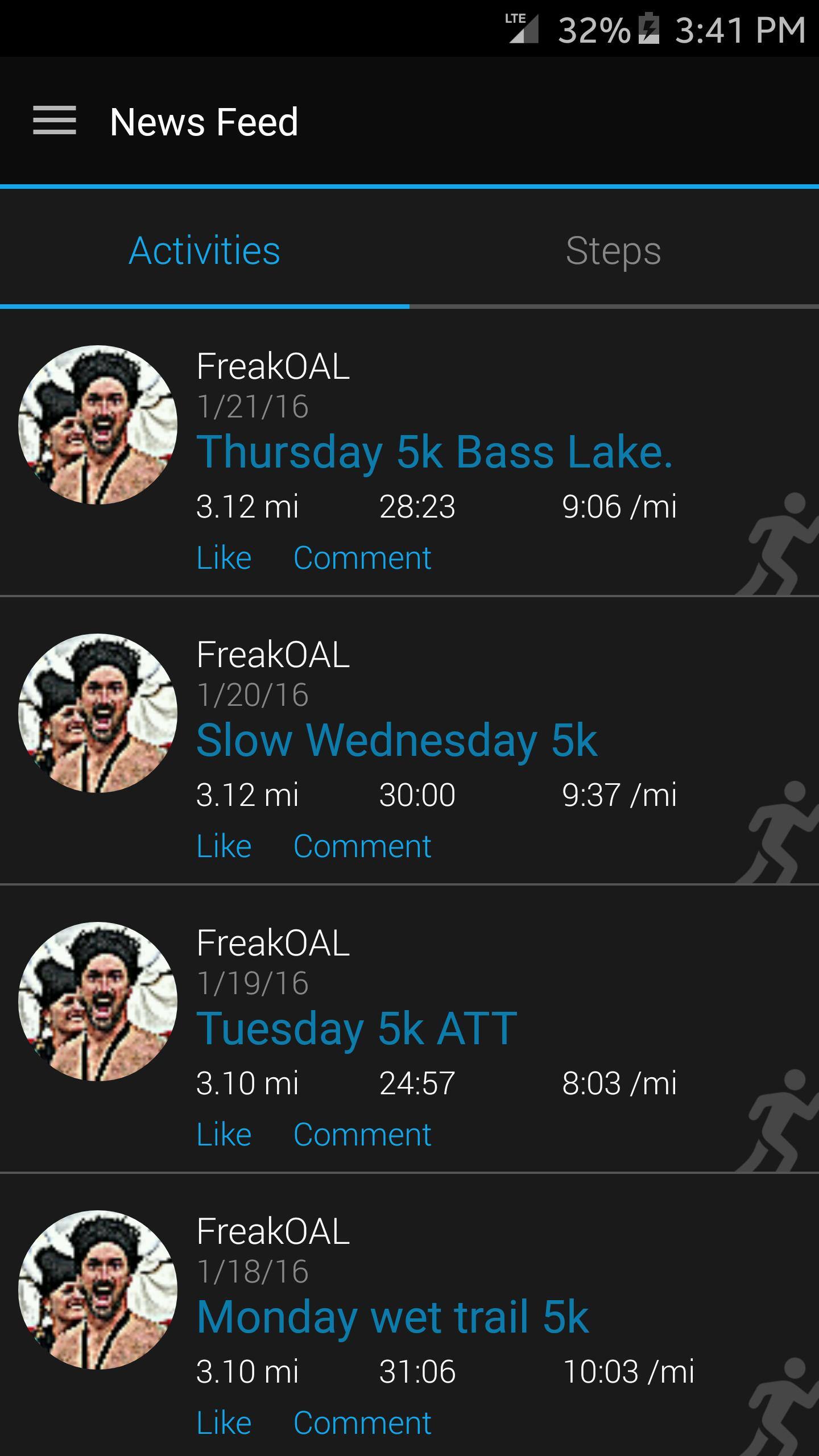The width and height of the screenshot is (819, 1456).
Task: Like the Thursday 5k Bass Lake run
Action: pos(224,558)
